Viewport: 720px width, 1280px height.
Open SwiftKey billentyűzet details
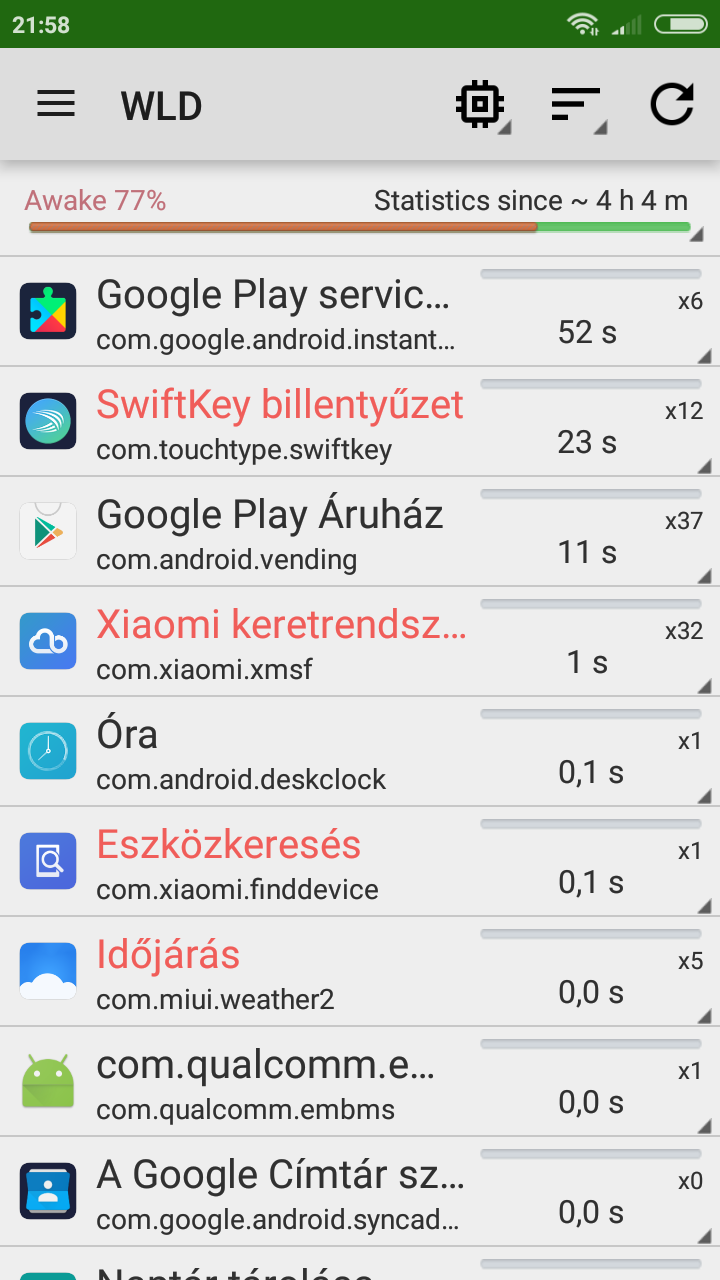pyautogui.click(x=360, y=421)
